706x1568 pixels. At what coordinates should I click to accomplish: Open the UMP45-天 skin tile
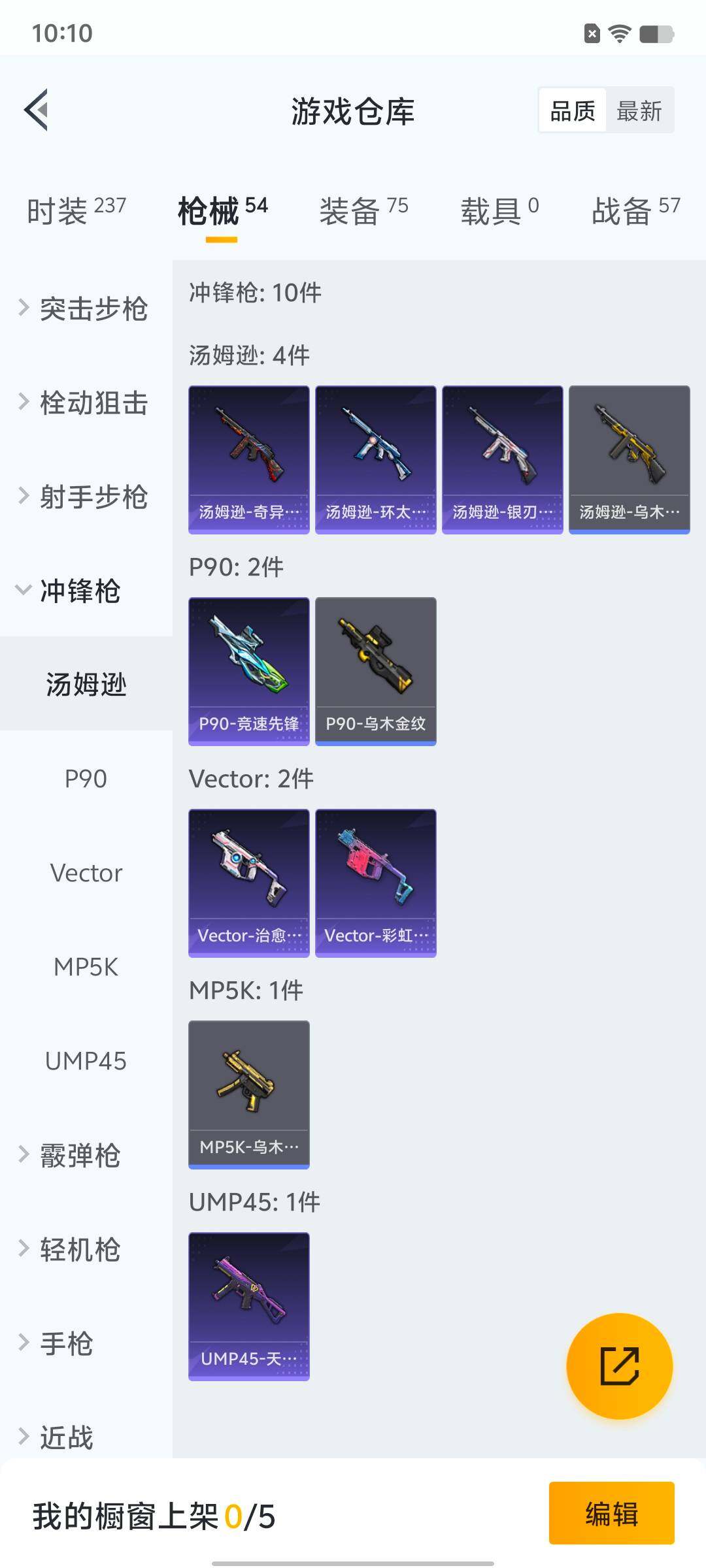click(249, 1306)
